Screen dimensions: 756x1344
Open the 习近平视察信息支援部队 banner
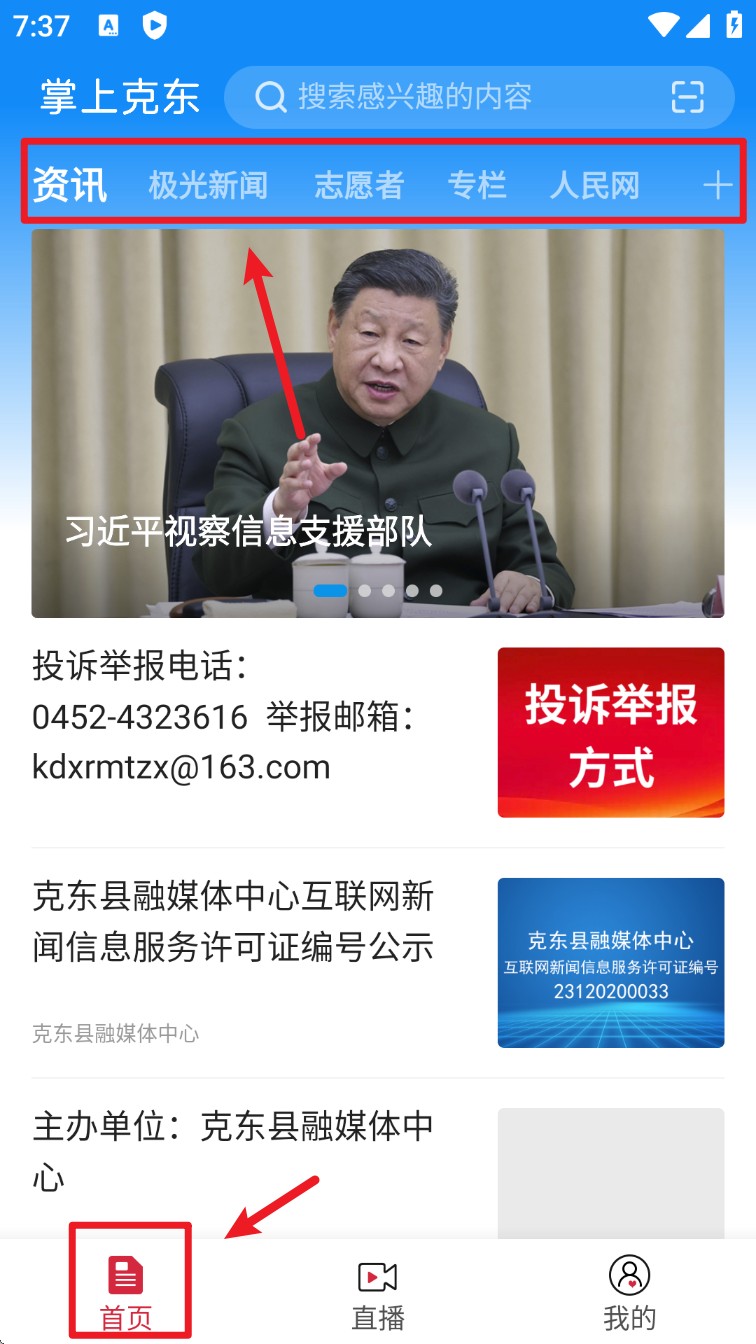pyautogui.click(x=378, y=423)
